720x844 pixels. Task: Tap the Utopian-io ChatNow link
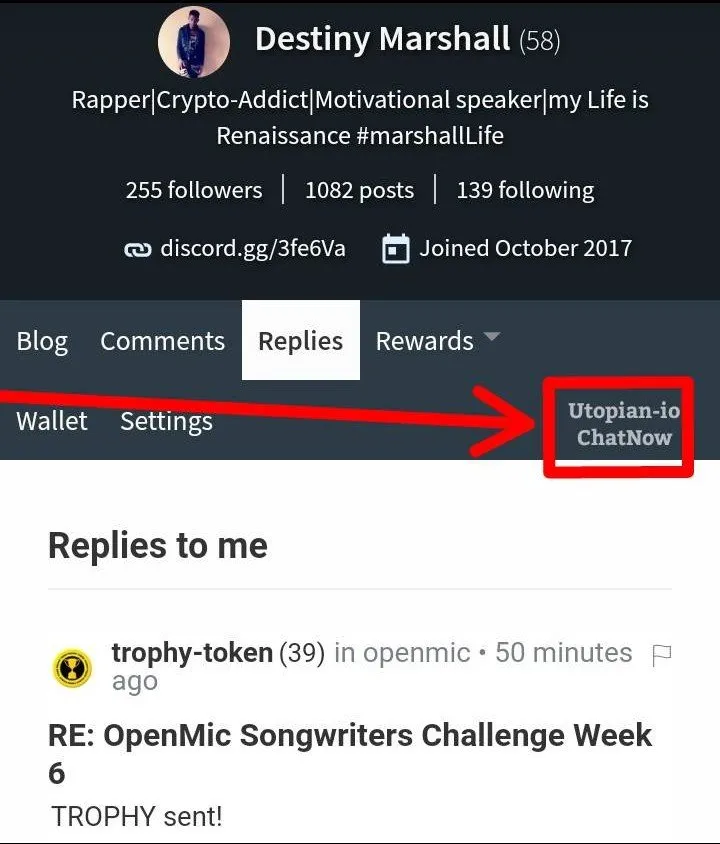[623, 424]
